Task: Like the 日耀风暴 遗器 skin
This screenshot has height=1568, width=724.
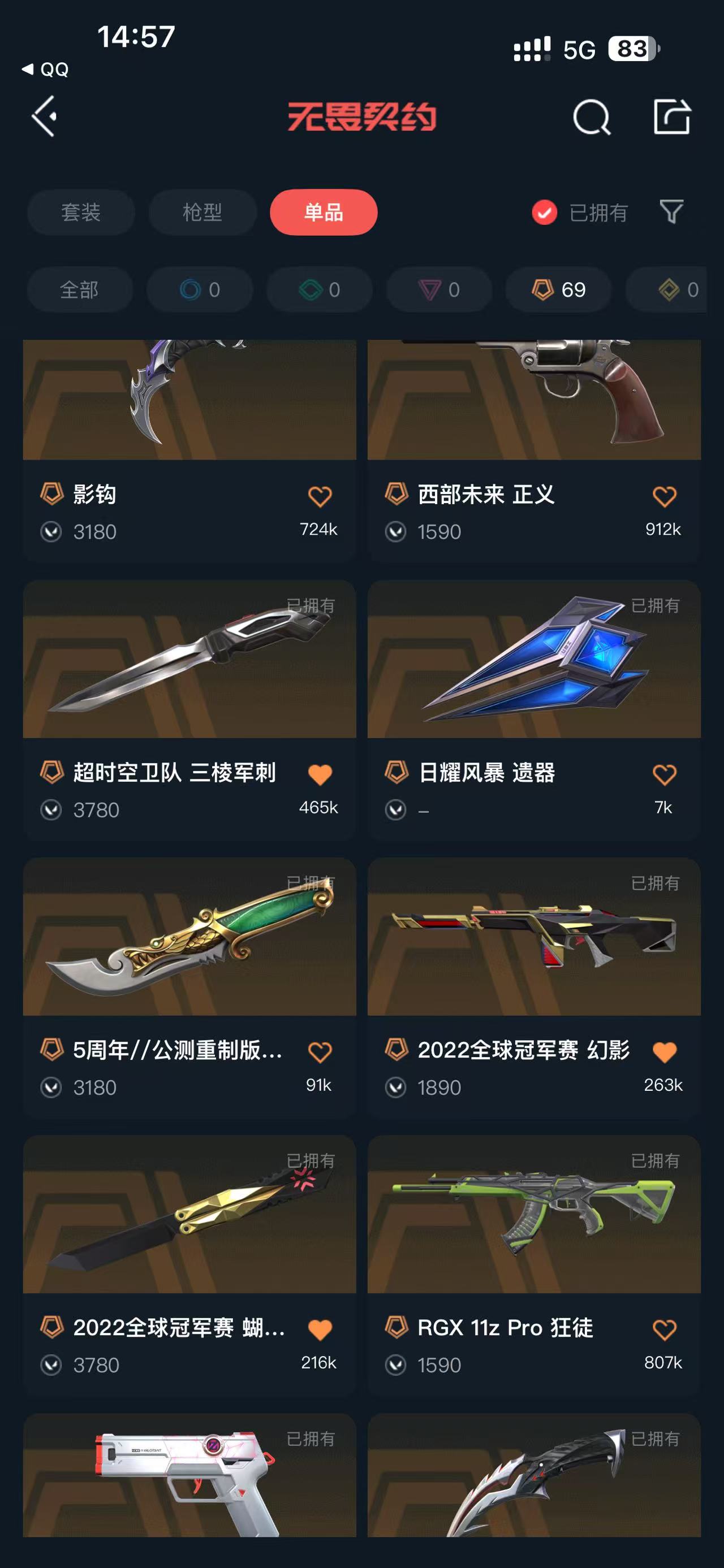Action: [x=663, y=775]
